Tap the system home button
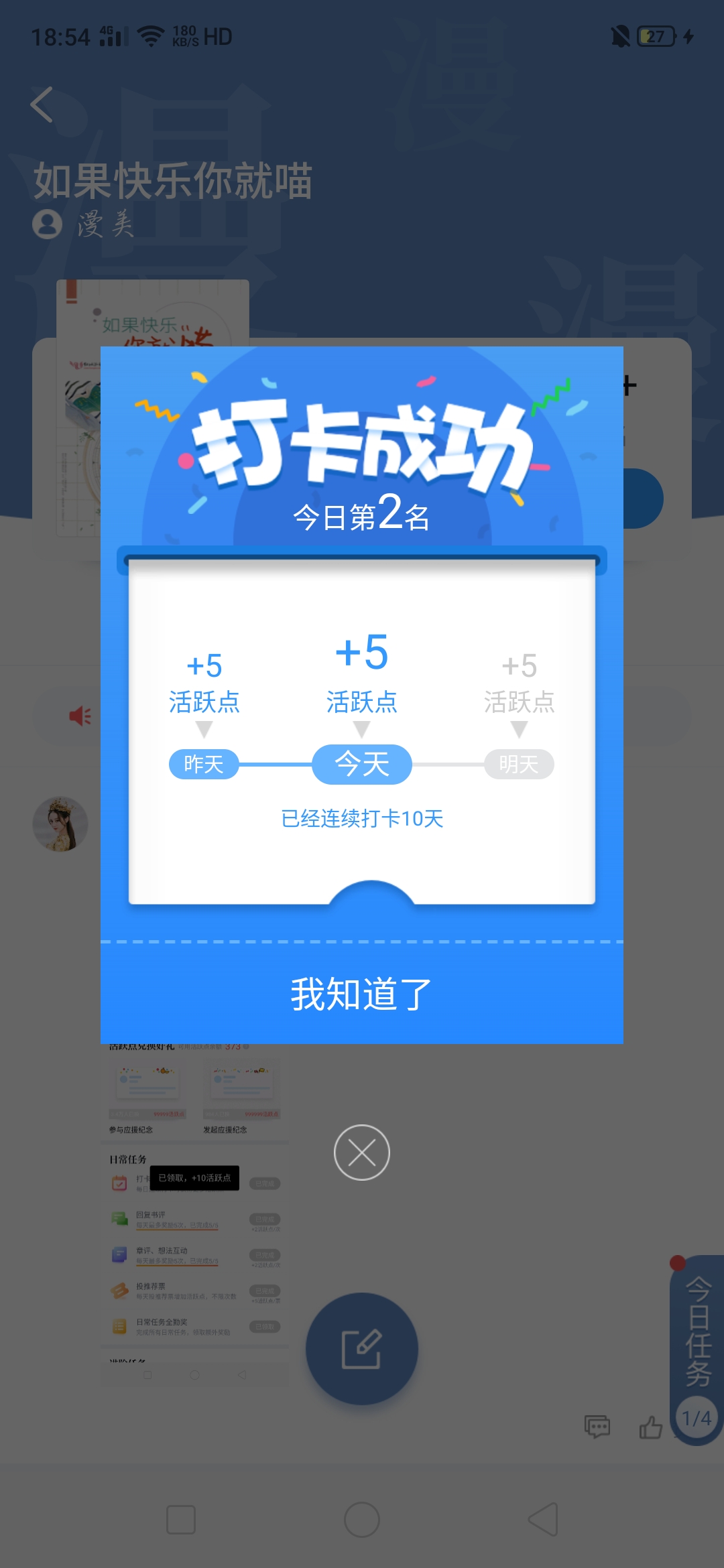The width and height of the screenshot is (724, 1568). pos(362,1520)
